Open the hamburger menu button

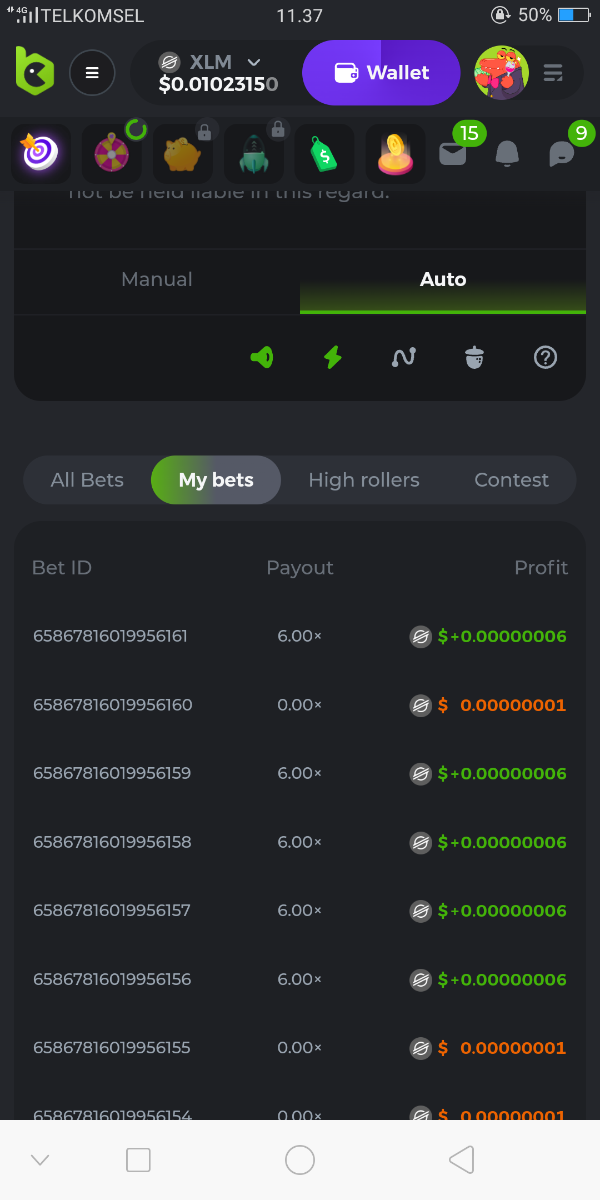pos(92,72)
